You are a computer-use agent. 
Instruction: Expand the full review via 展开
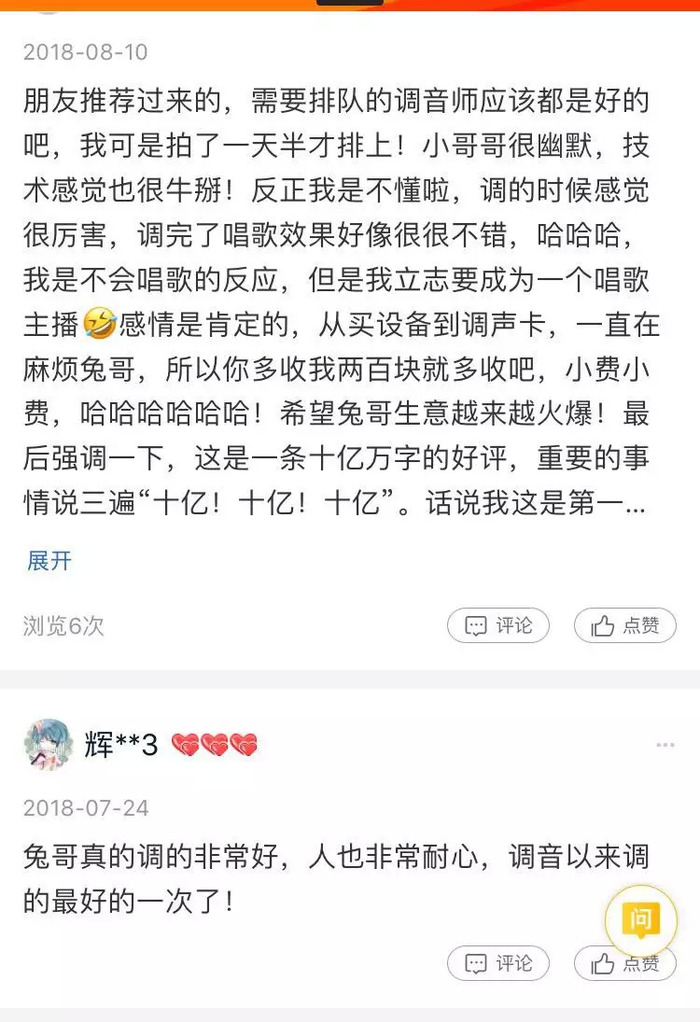coord(49,561)
